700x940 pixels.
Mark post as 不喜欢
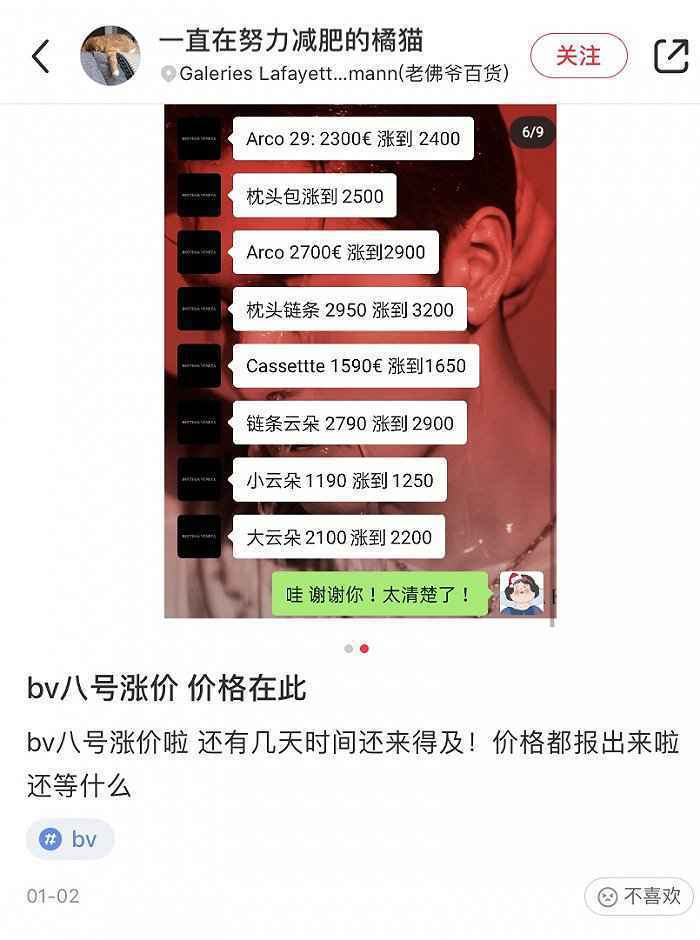[639, 896]
